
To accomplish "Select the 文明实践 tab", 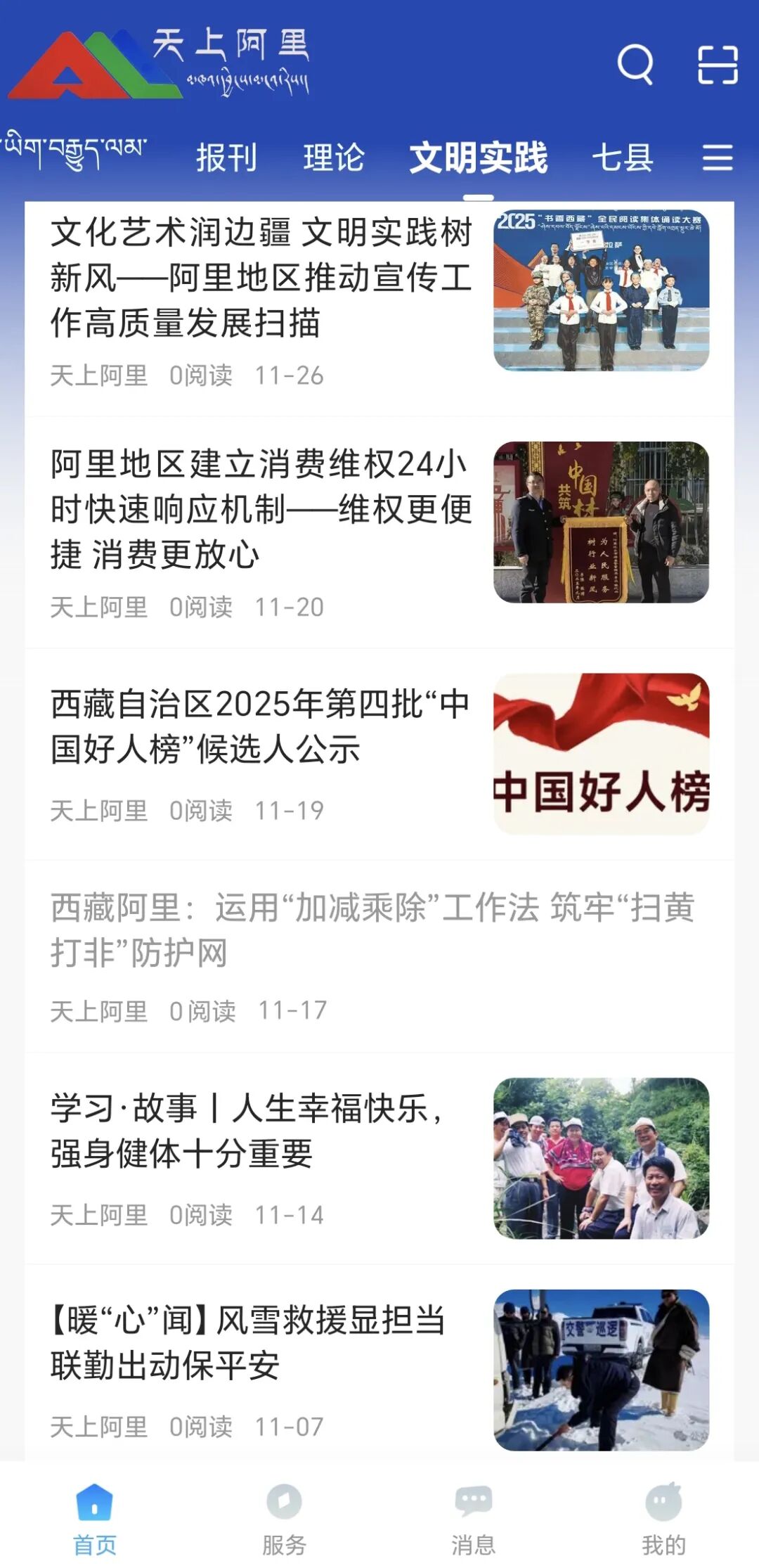I will pyautogui.click(x=478, y=158).
